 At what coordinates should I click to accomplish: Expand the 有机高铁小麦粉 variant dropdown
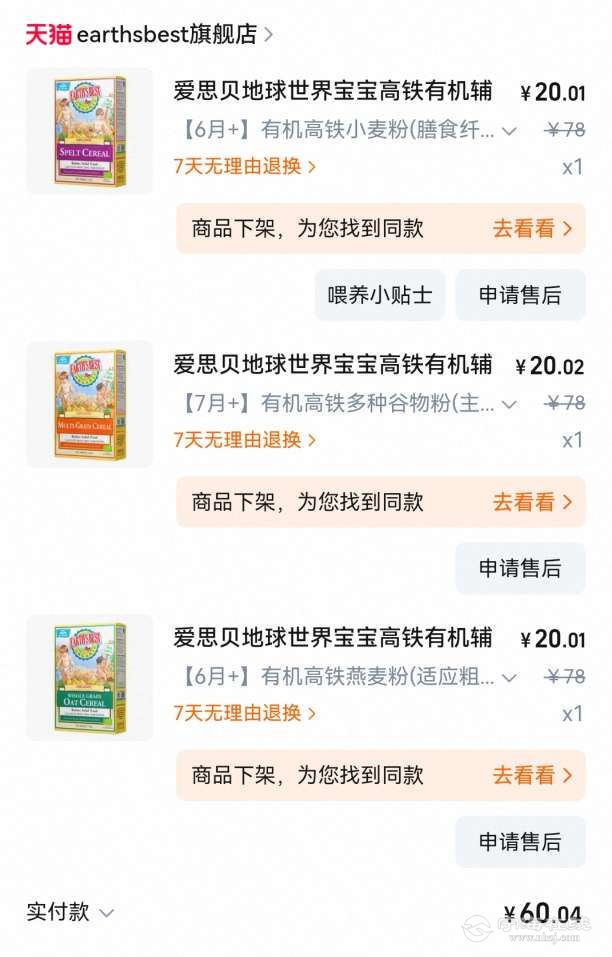(x=509, y=131)
